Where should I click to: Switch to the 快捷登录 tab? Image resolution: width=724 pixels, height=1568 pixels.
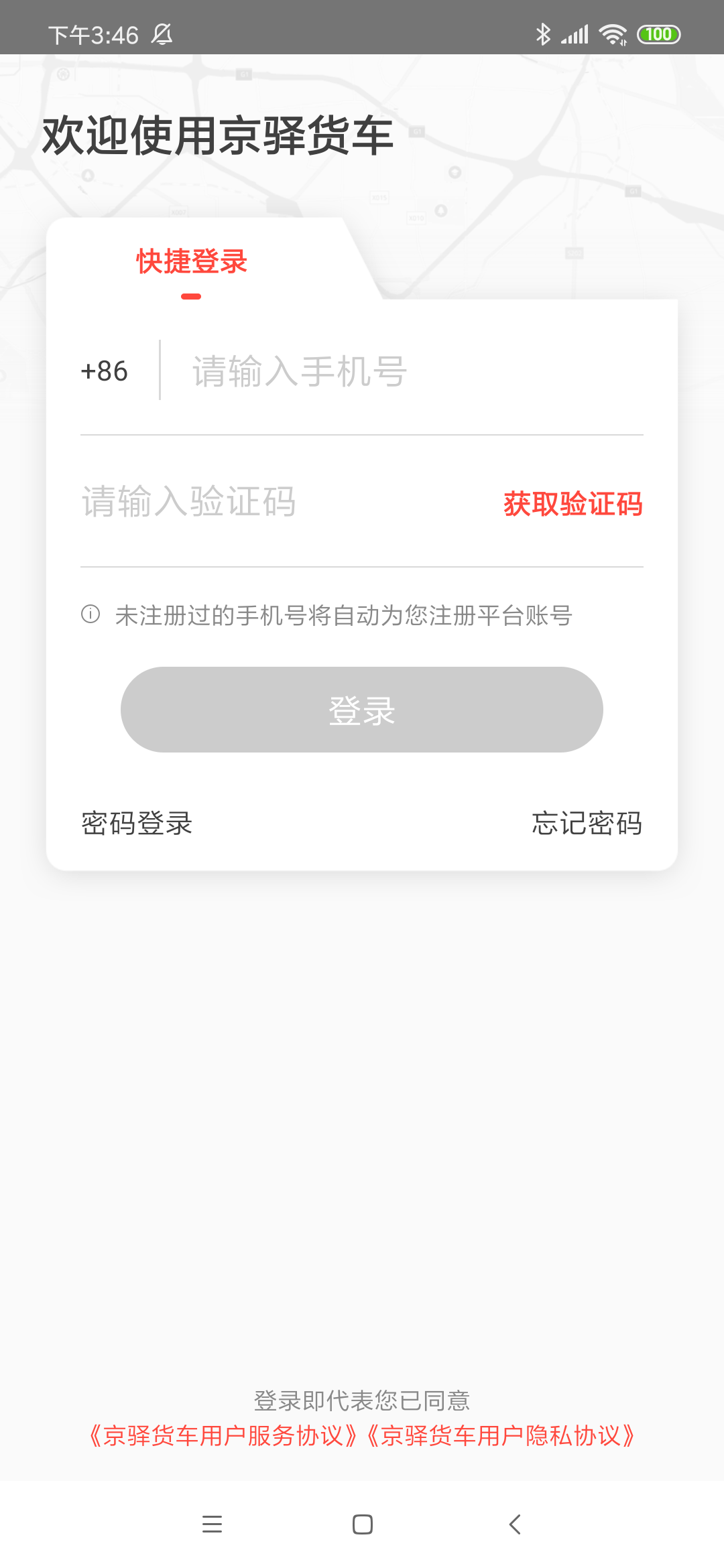[x=191, y=261]
